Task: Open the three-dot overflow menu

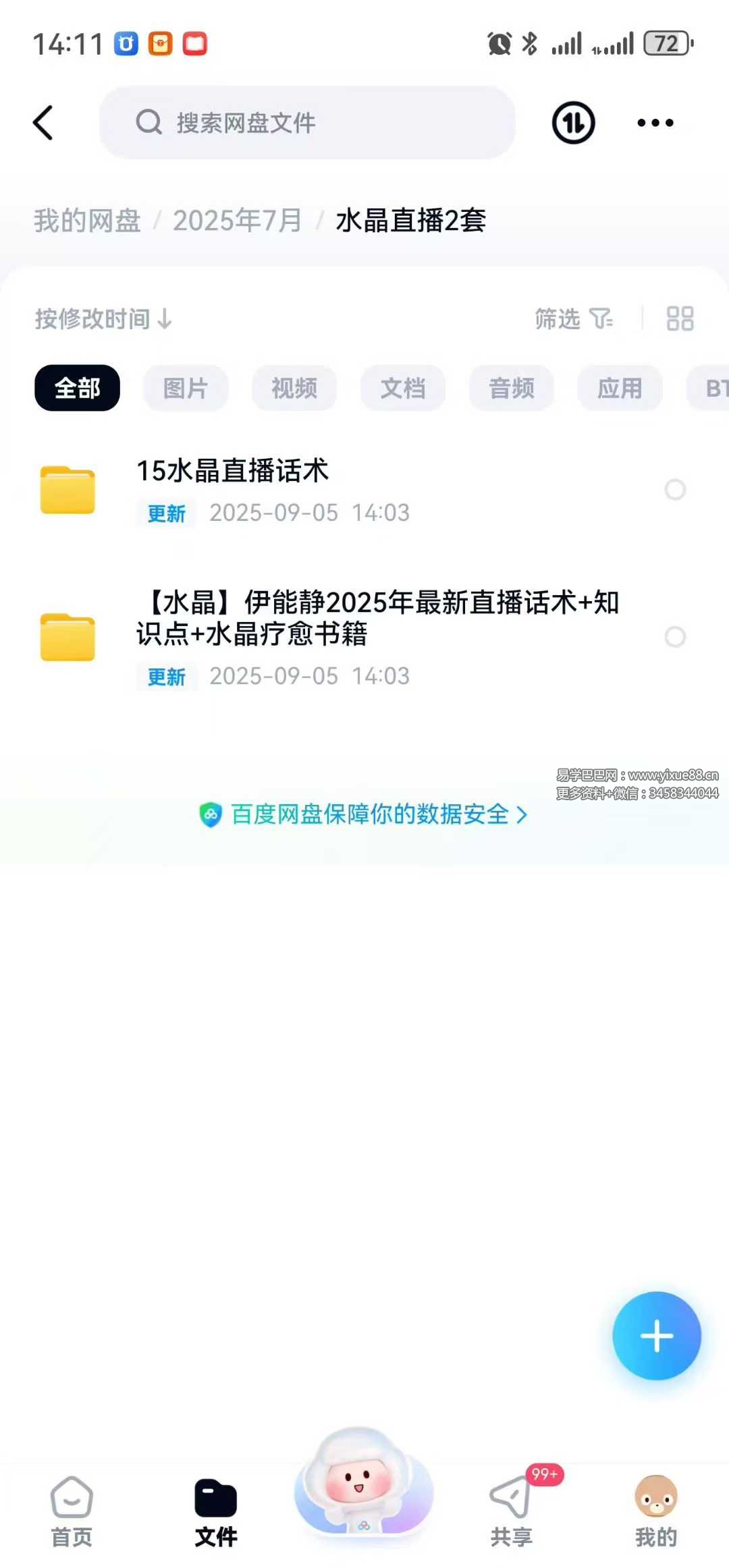Action: tap(655, 123)
